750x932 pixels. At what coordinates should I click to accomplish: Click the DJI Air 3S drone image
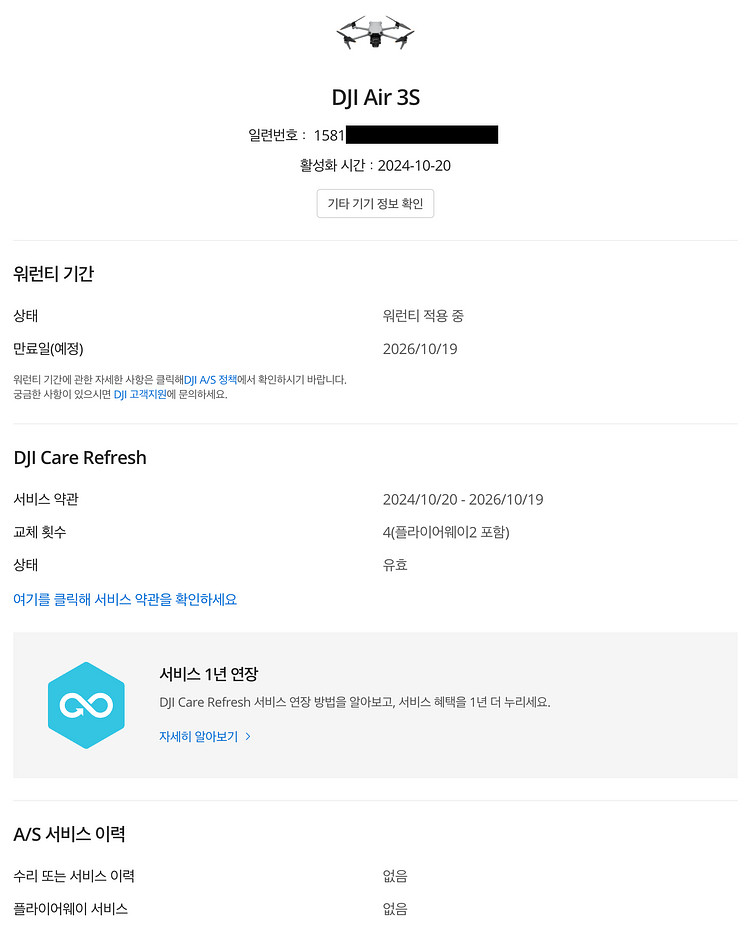tap(375, 33)
